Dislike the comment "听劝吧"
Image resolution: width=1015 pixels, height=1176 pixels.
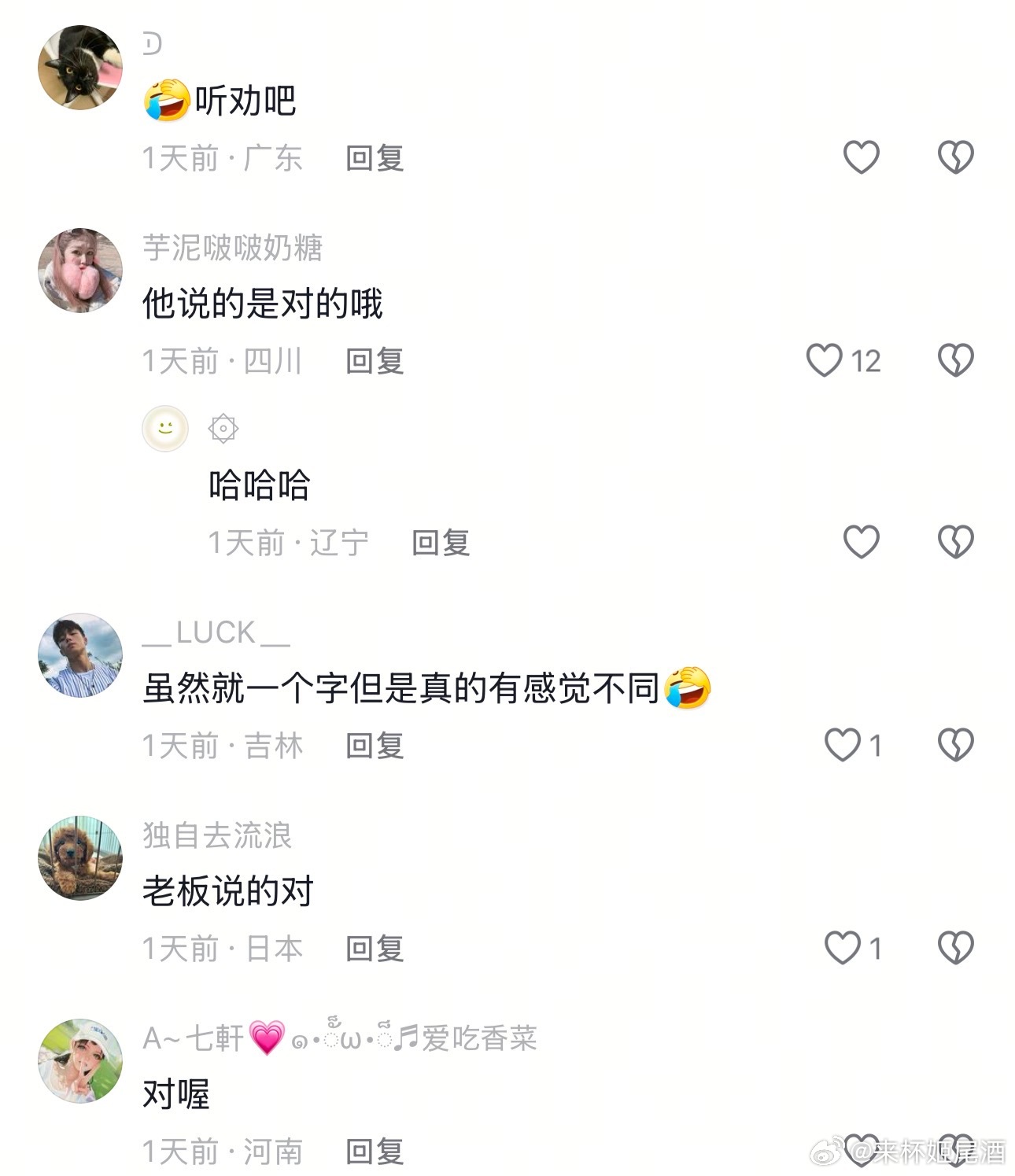pyautogui.click(x=955, y=157)
